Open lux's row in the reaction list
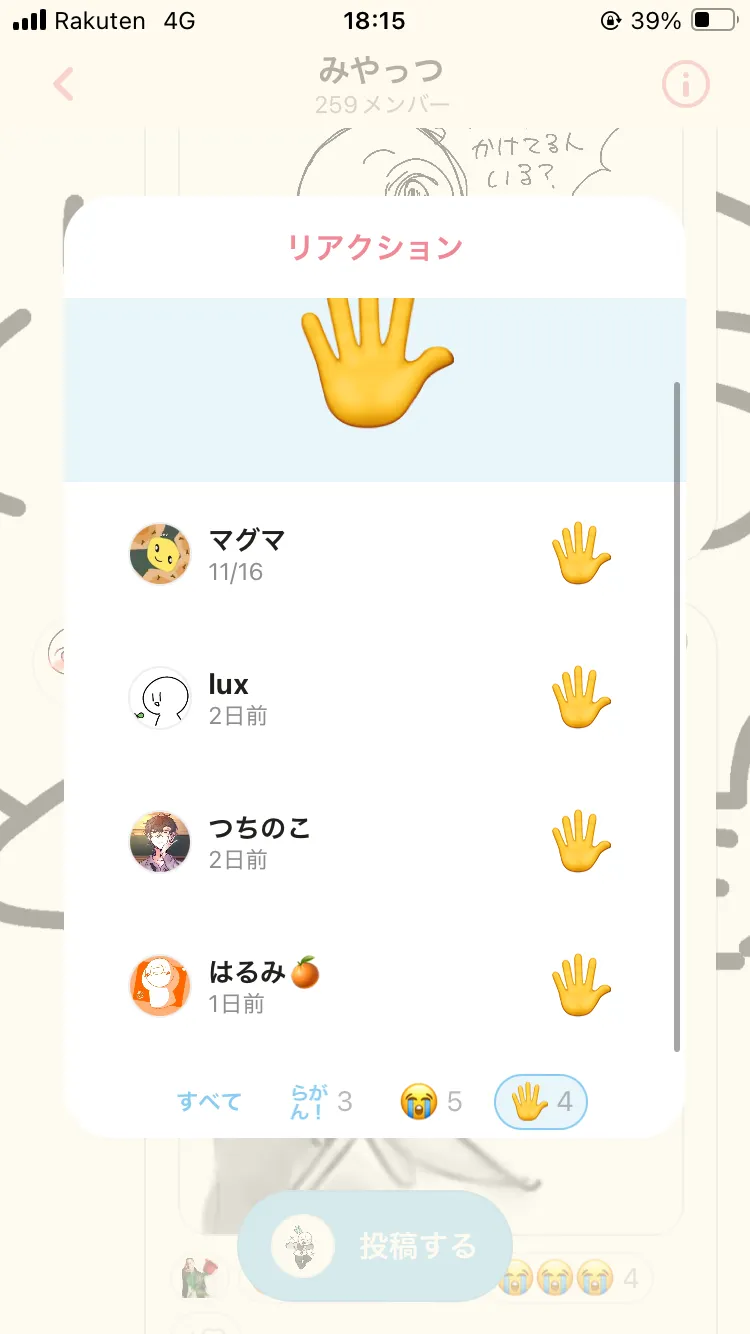The height and width of the screenshot is (1334, 750). tap(374, 698)
